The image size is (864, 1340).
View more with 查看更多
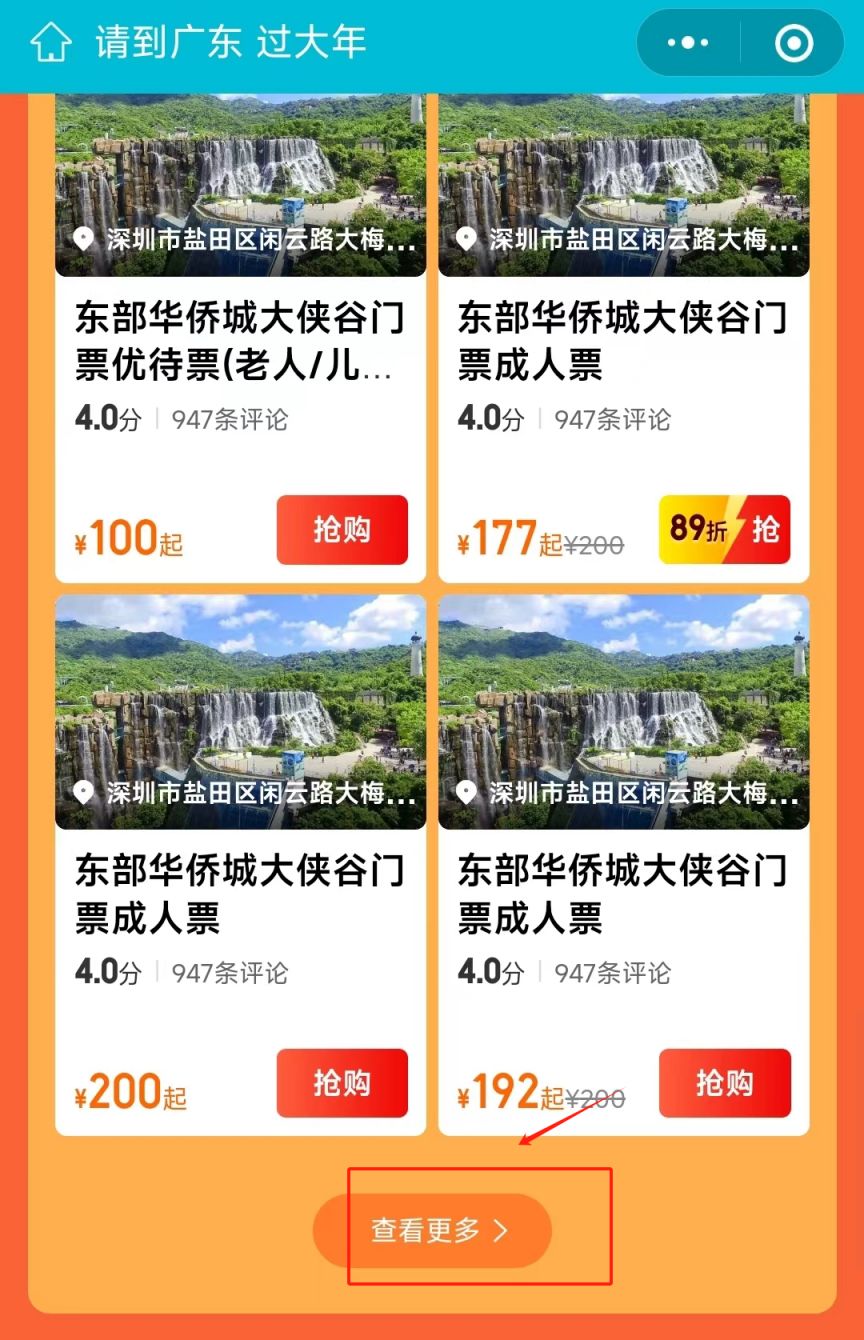click(432, 1230)
